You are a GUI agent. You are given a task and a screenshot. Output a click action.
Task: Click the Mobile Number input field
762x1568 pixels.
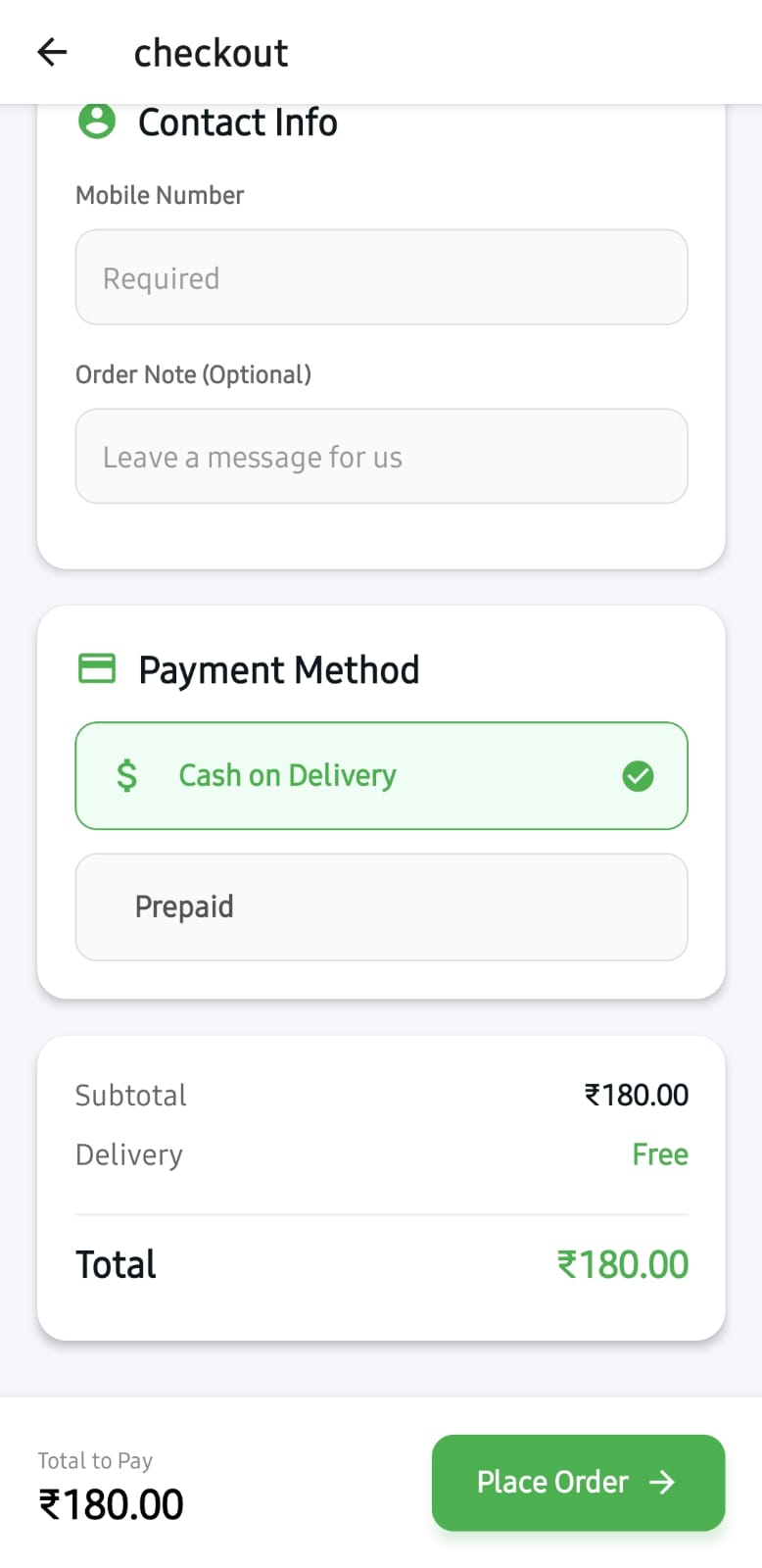click(x=381, y=277)
